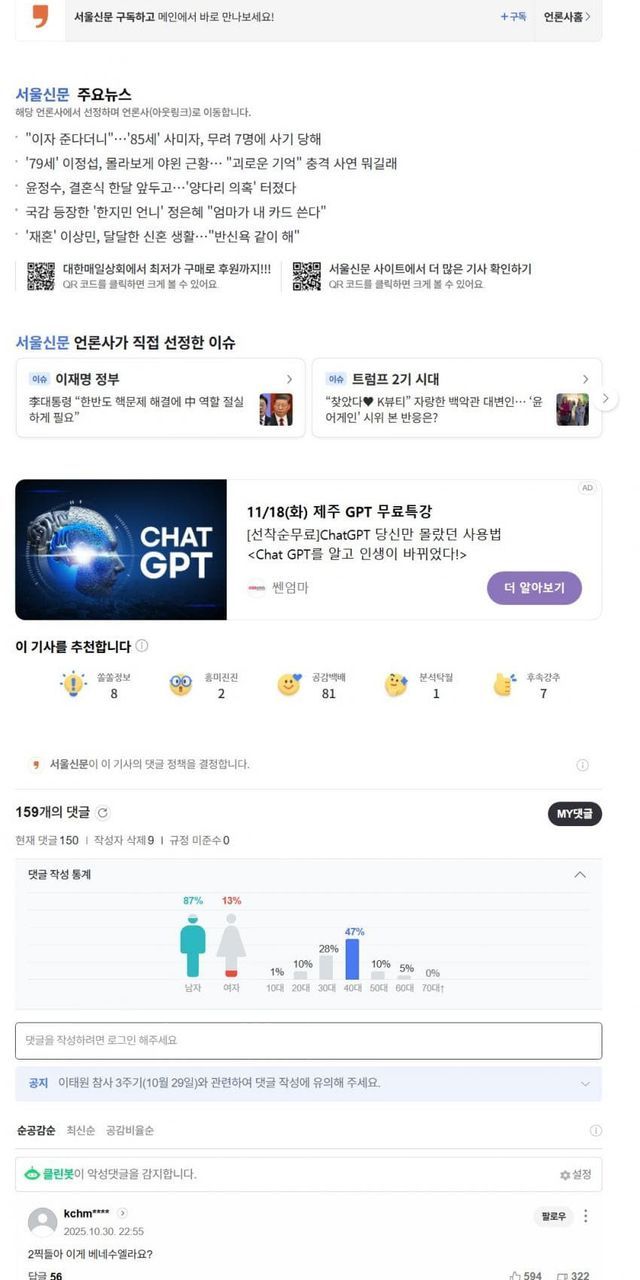
Task: Open MY댓글
Action: [575, 814]
